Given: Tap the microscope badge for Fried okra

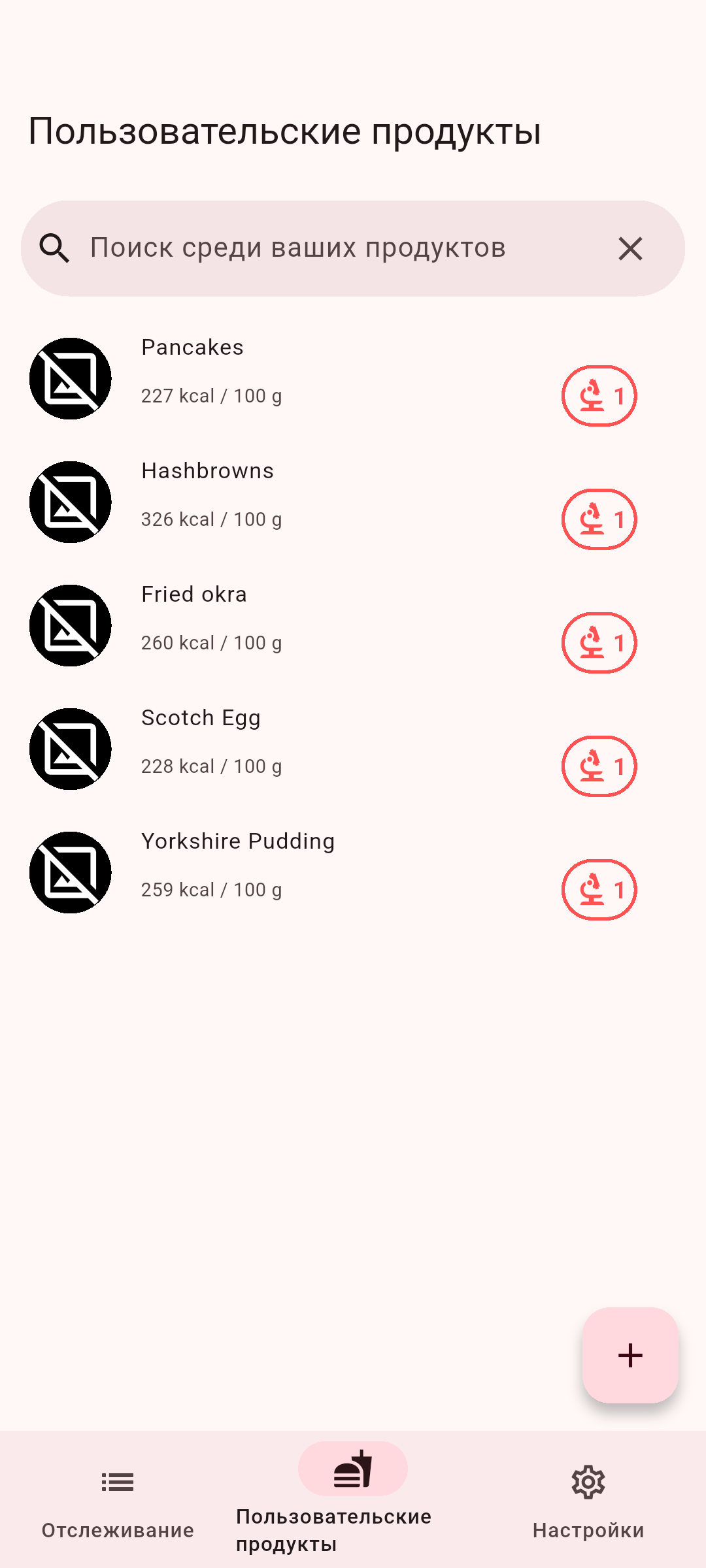Looking at the screenshot, I should (x=599, y=643).
